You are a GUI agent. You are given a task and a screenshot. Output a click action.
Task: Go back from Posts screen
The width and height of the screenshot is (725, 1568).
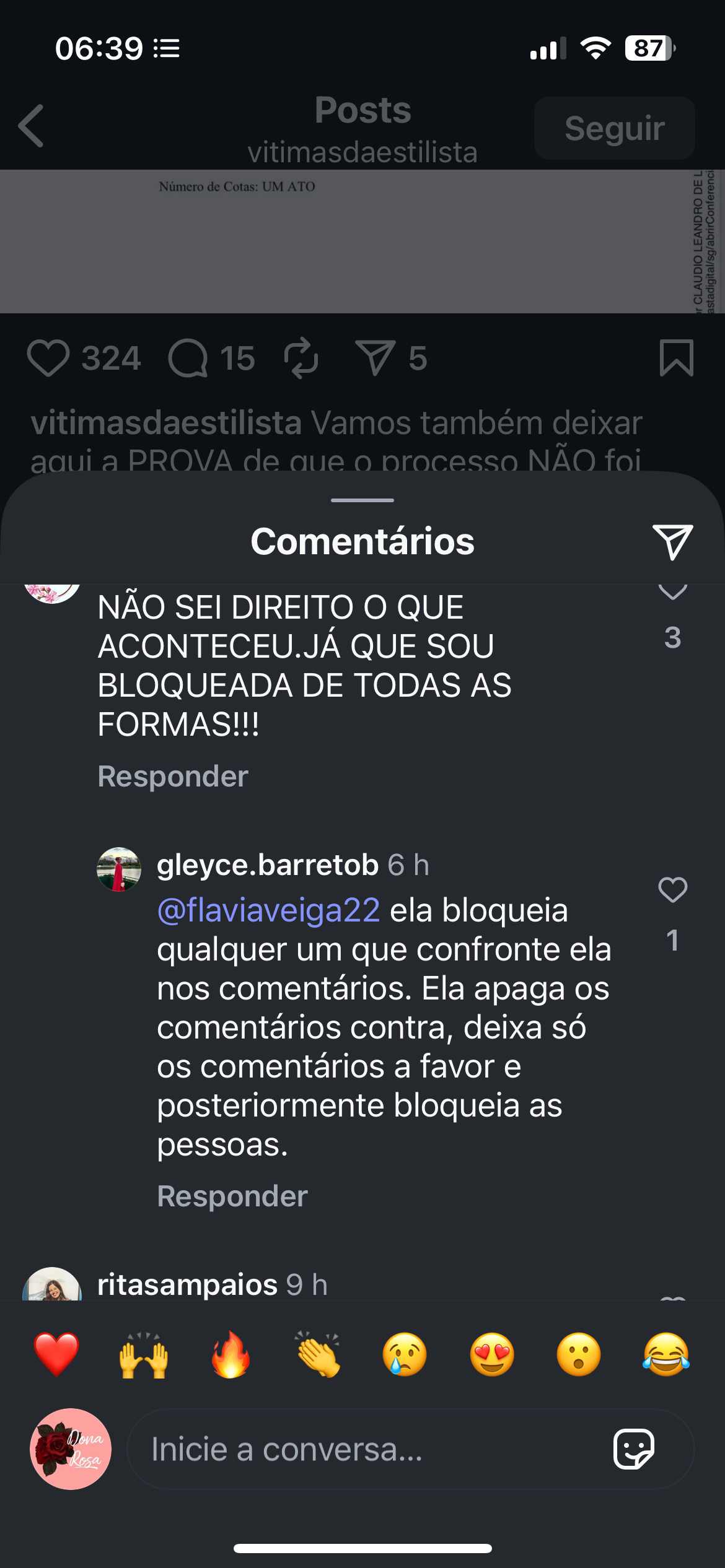31,126
